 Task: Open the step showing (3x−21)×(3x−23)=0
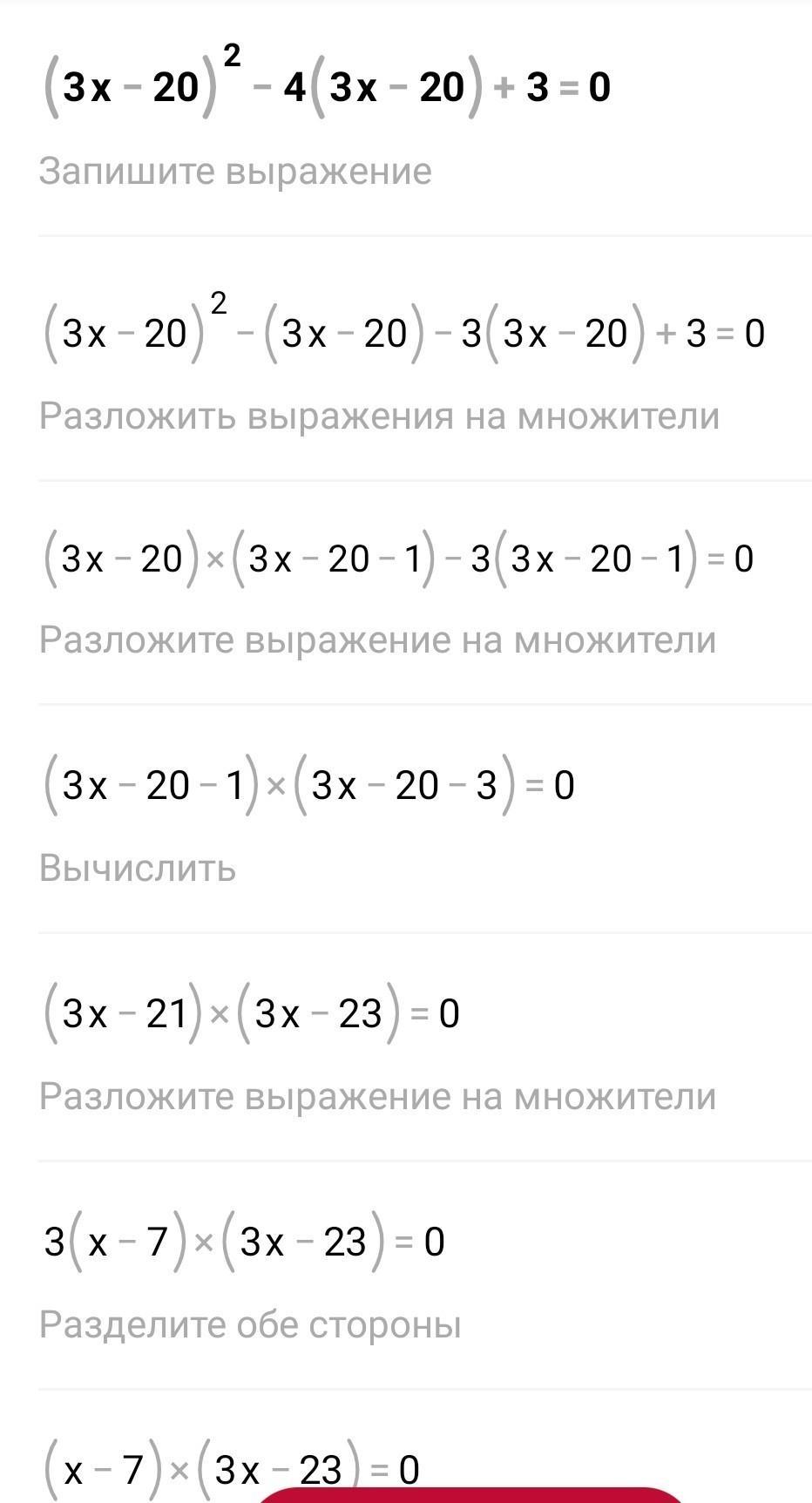(x=251, y=1013)
